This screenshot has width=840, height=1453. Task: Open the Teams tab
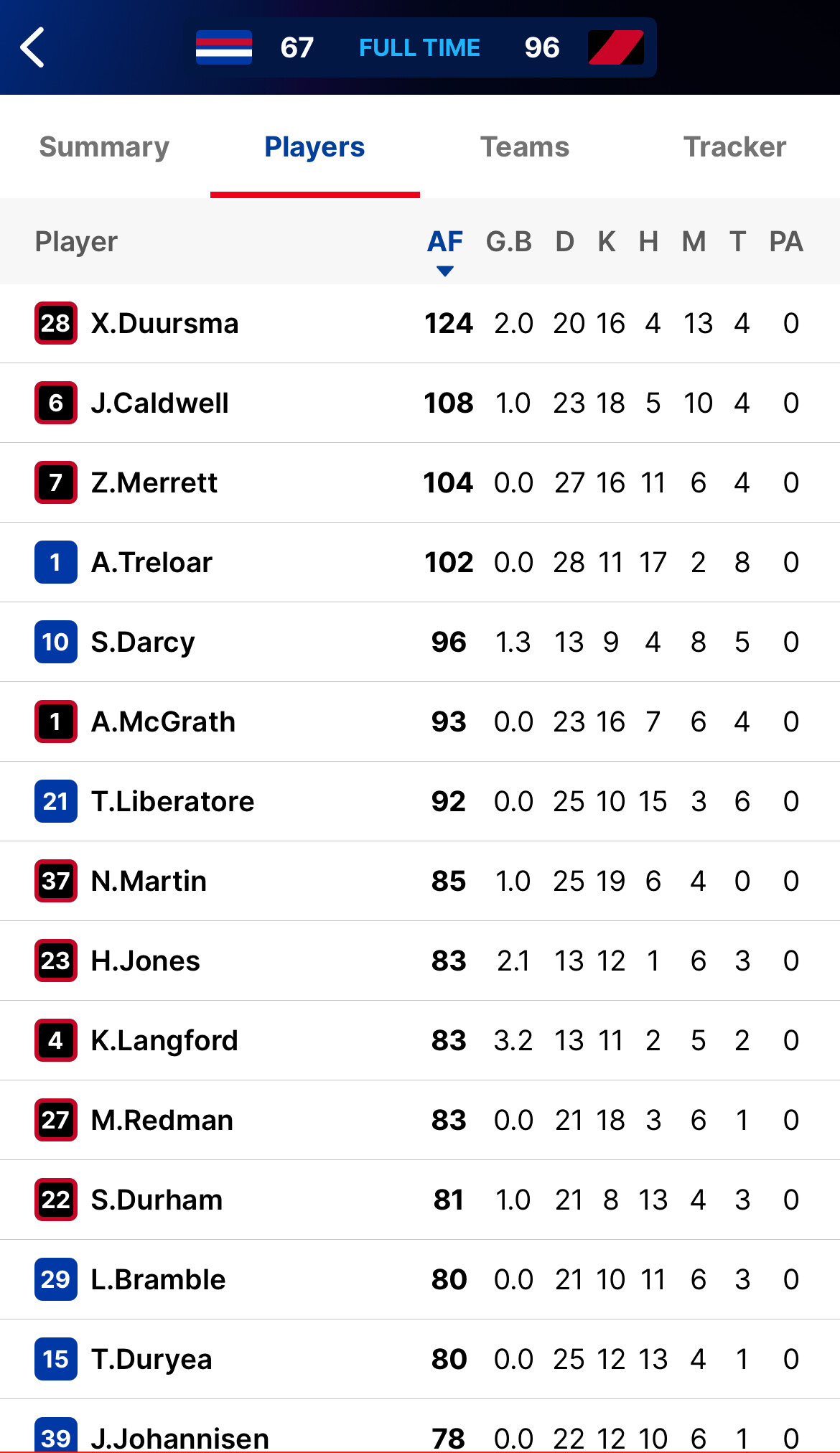(x=525, y=147)
